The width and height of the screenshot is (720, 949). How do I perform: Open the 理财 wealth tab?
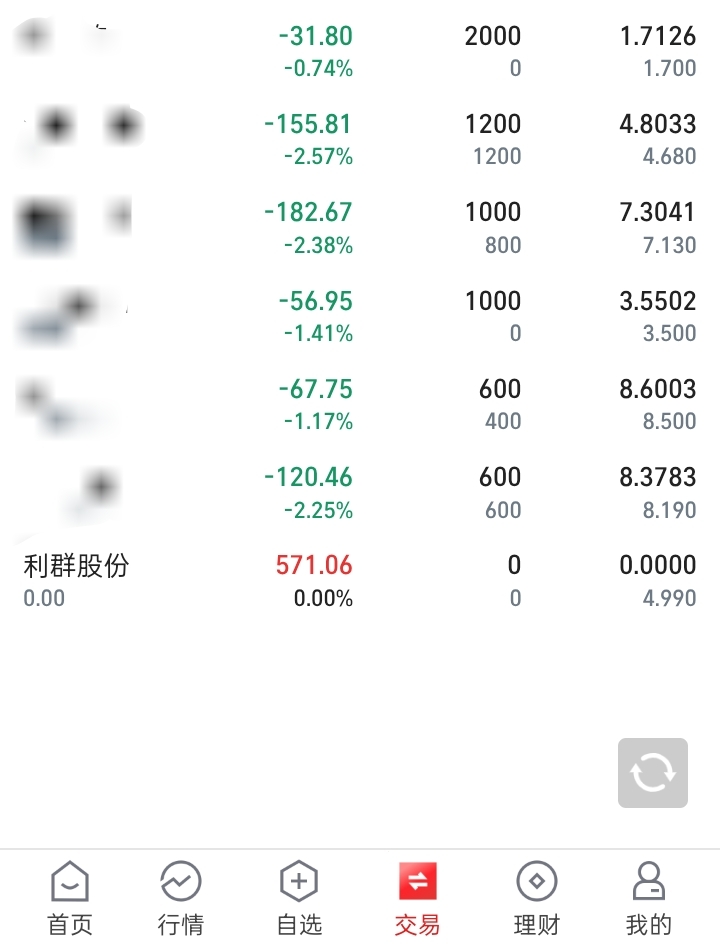pos(537,898)
